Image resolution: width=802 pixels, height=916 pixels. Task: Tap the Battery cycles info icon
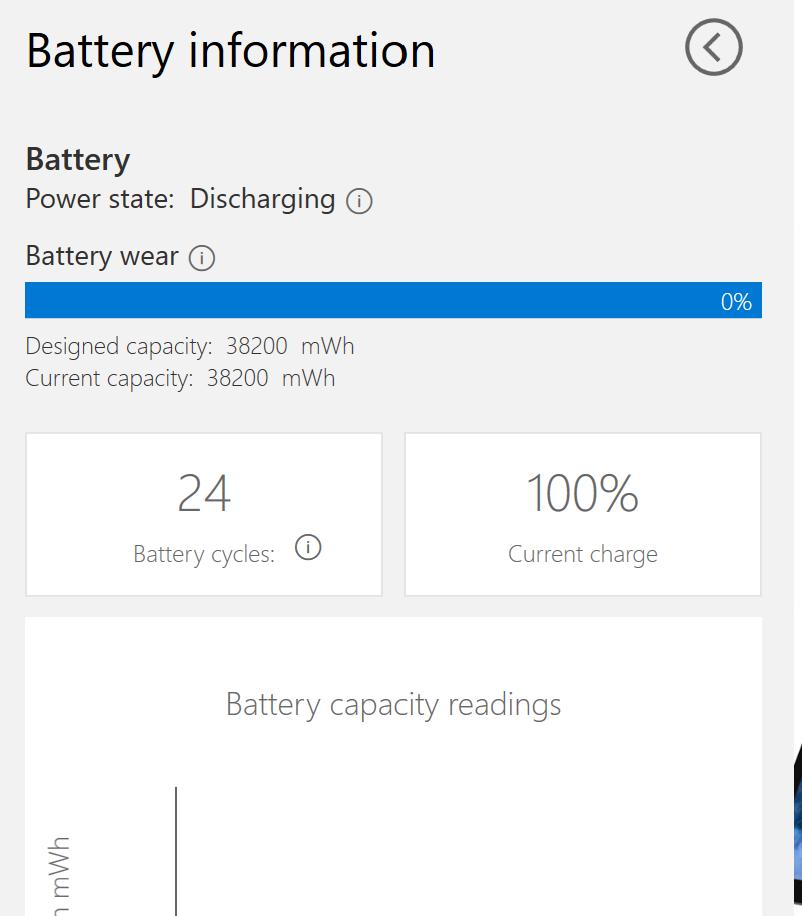[309, 547]
